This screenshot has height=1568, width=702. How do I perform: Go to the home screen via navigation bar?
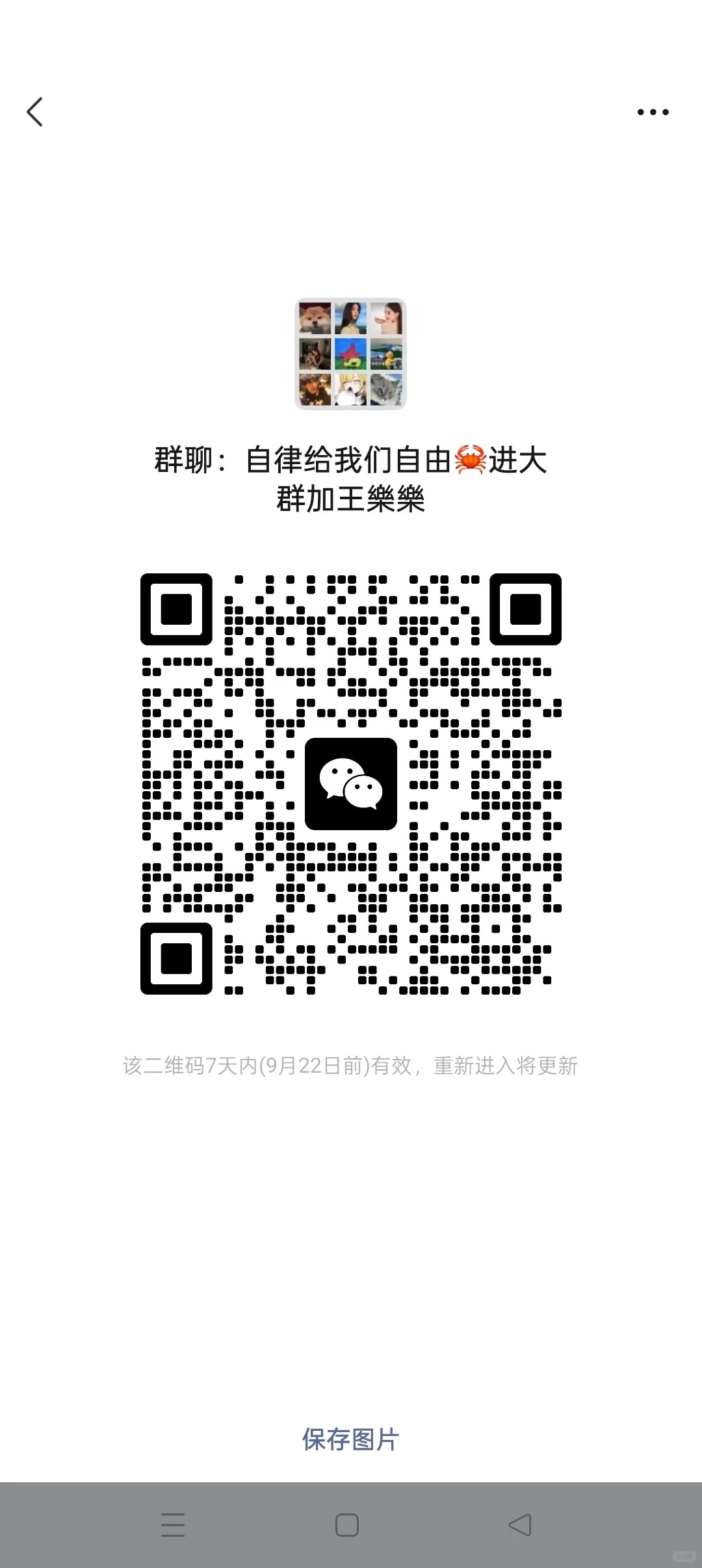tap(347, 1524)
